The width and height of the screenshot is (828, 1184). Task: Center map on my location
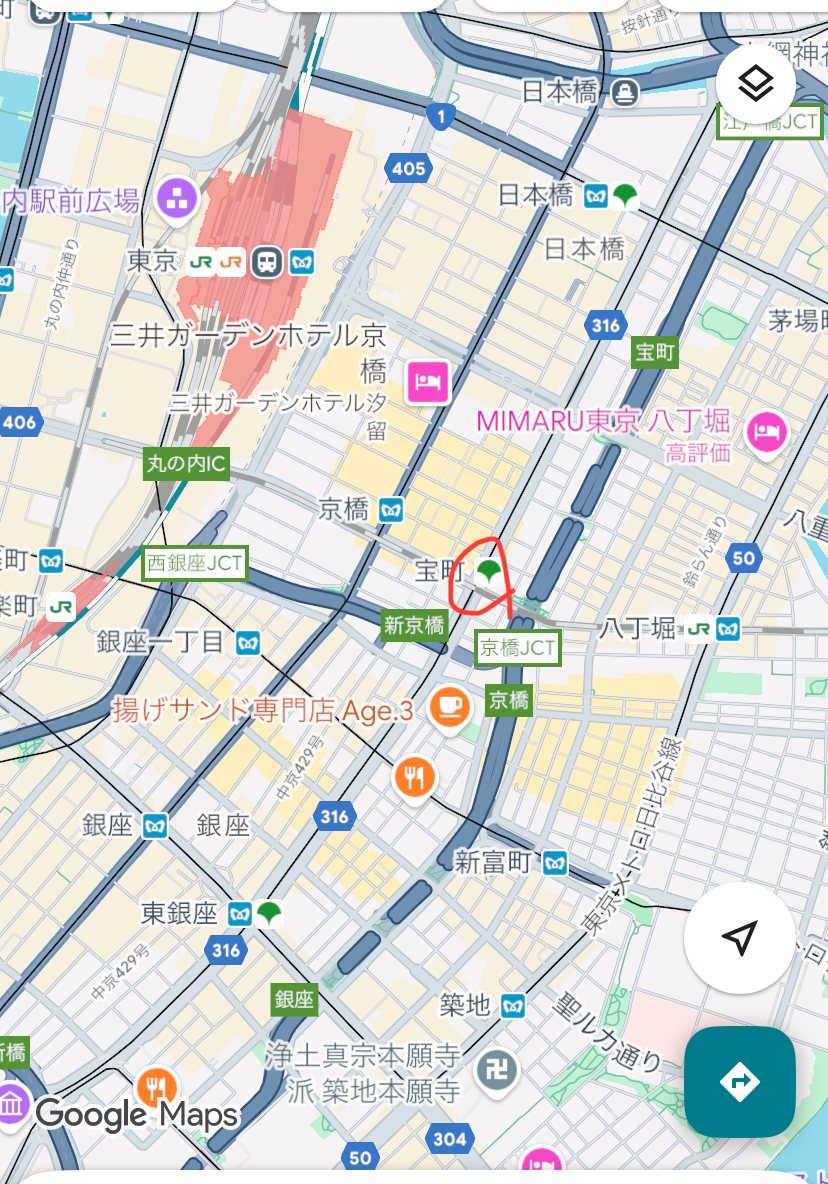coord(739,937)
